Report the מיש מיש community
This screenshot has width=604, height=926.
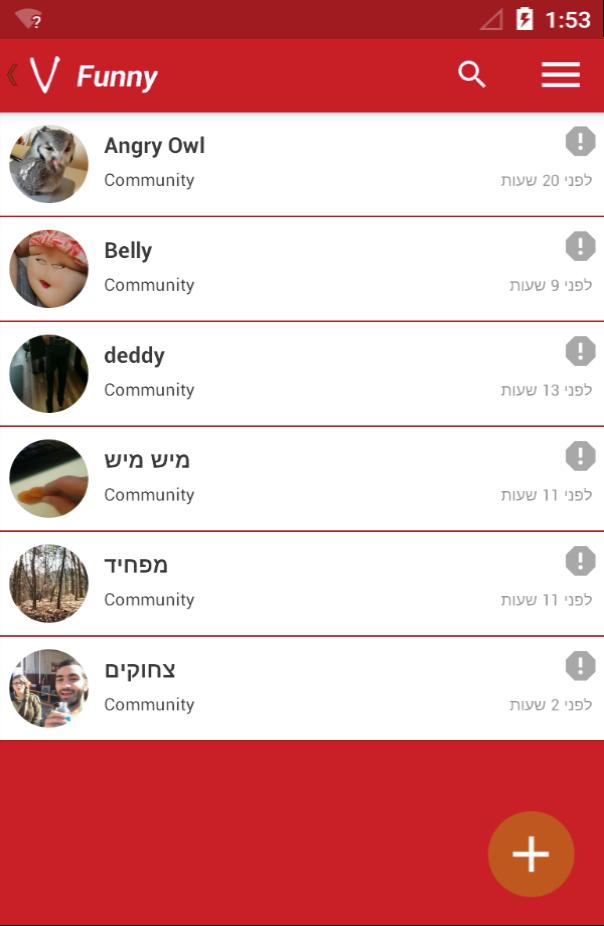click(580, 456)
